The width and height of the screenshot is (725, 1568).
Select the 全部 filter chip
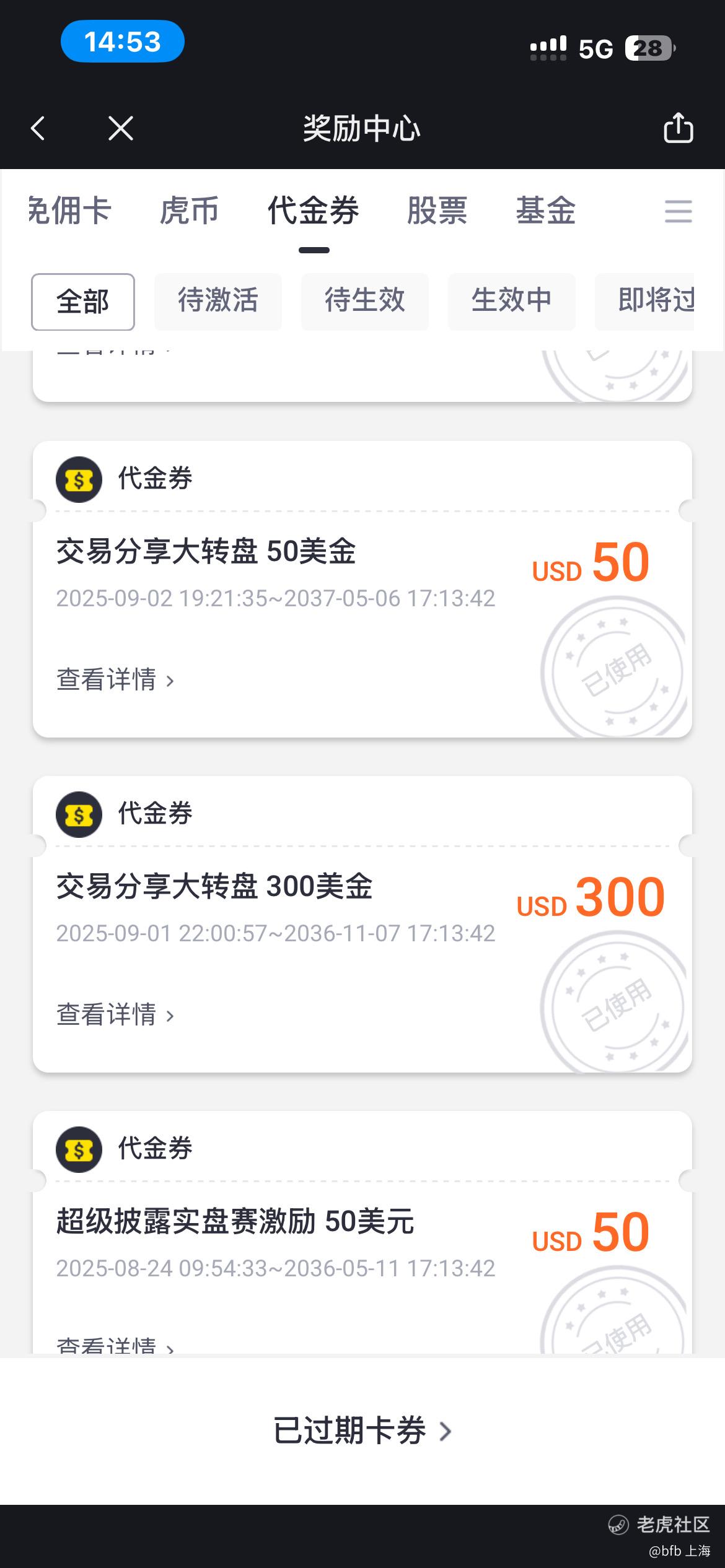[83, 302]
